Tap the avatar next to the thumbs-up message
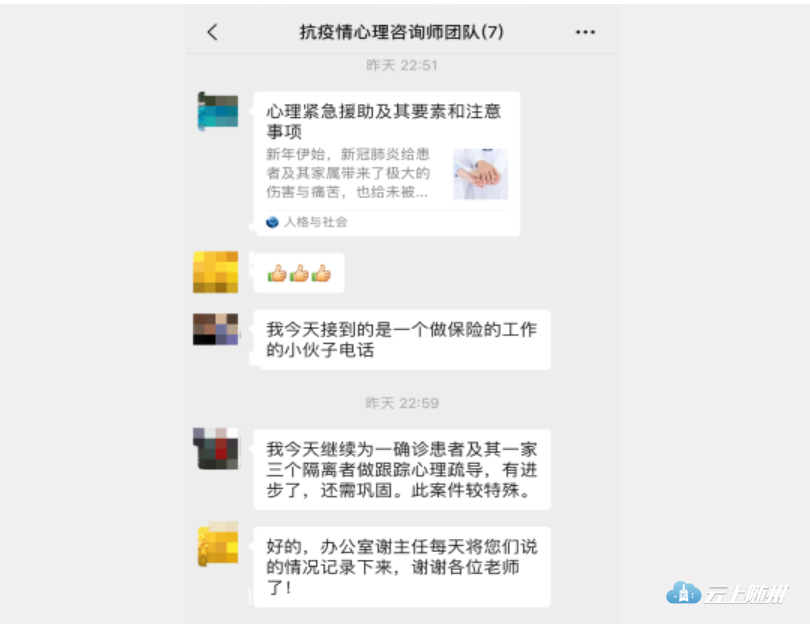The height and width of the screenshot is (624, 810). click(x=215, y=272)
